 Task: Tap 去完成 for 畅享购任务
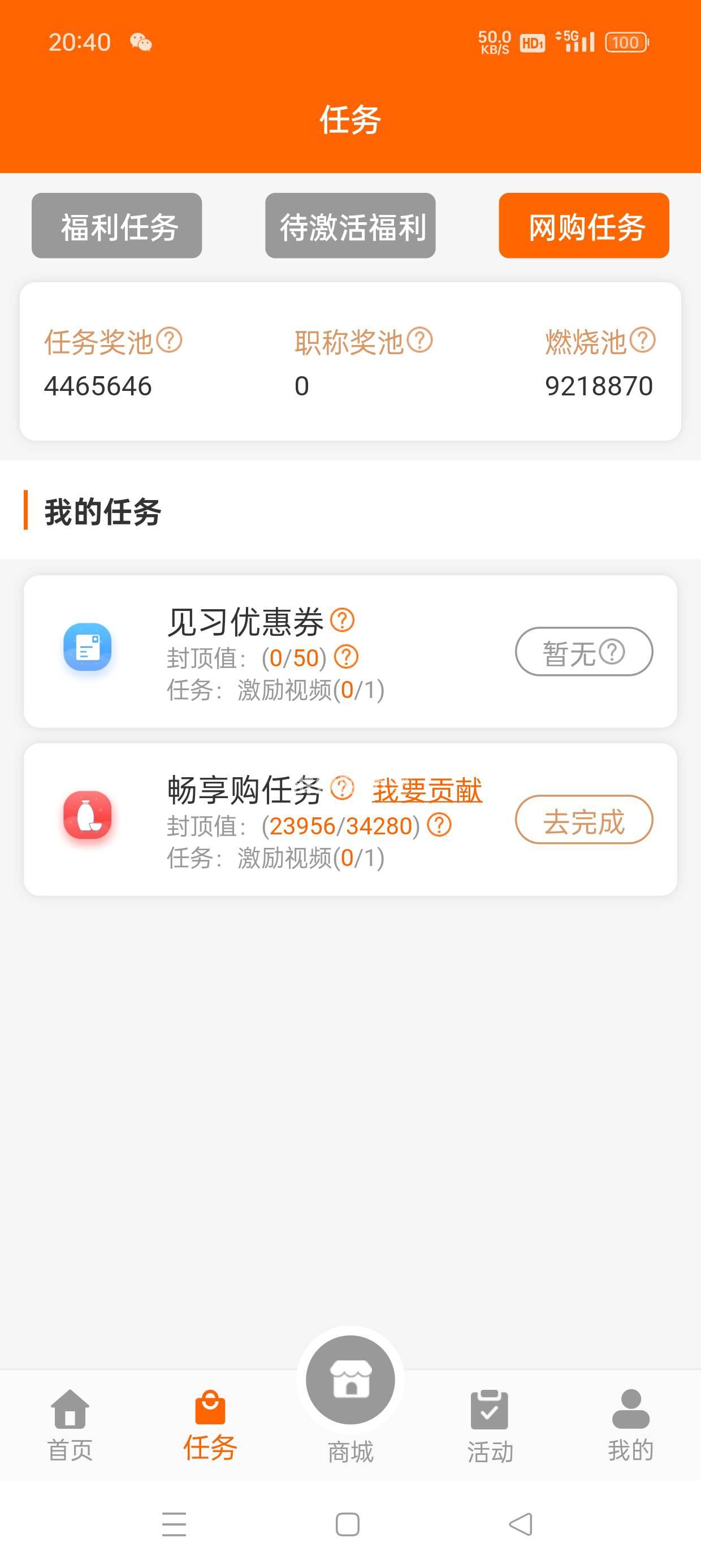pos(584,820)
